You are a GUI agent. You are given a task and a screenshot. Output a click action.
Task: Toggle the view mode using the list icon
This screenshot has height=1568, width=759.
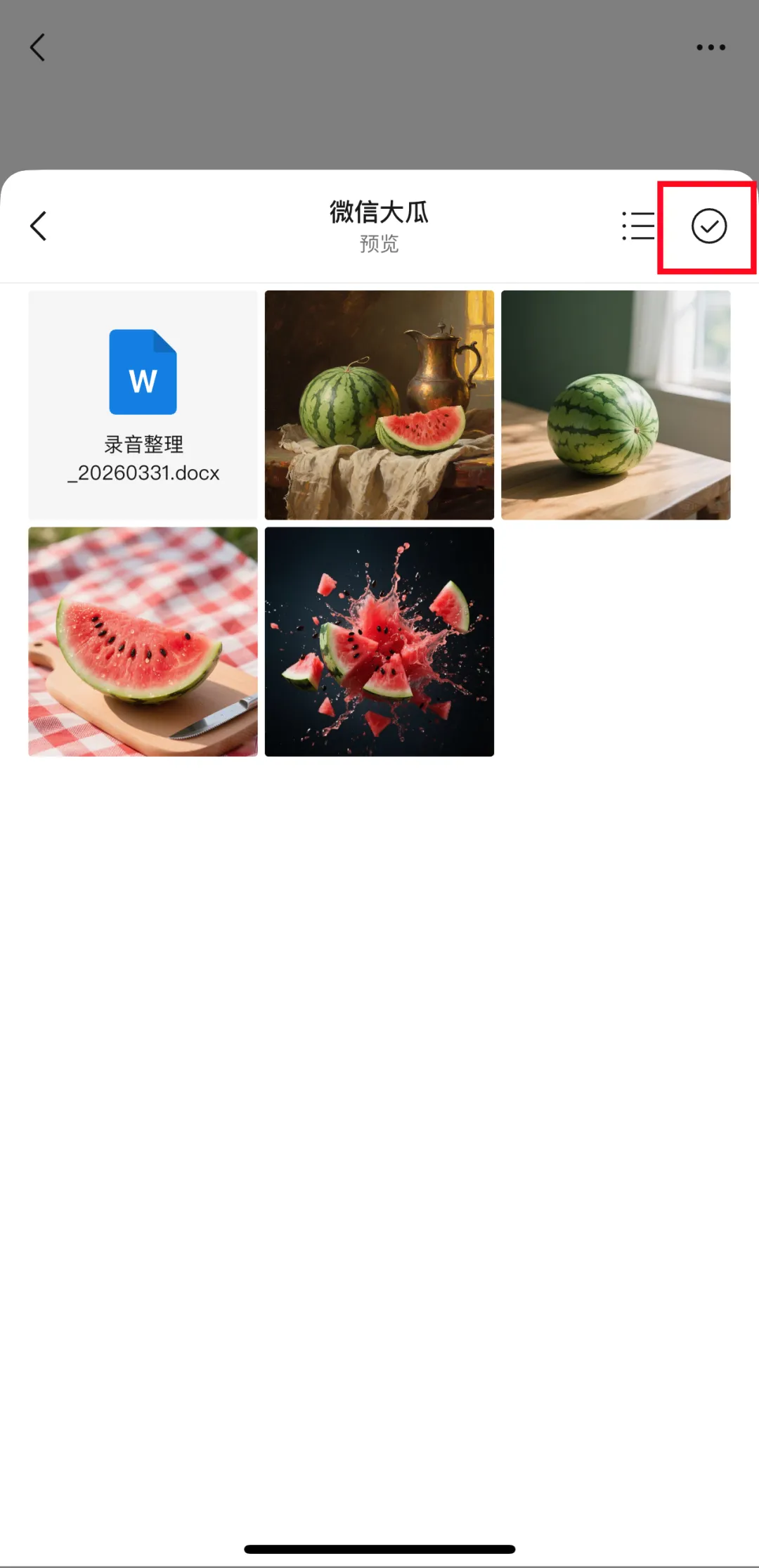(x=636, y=226)
